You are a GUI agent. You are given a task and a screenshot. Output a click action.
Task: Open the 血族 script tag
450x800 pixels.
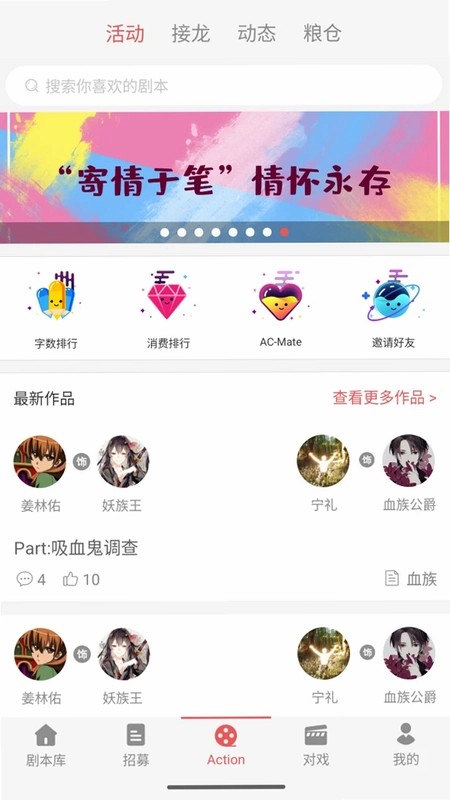coord(411,579)
